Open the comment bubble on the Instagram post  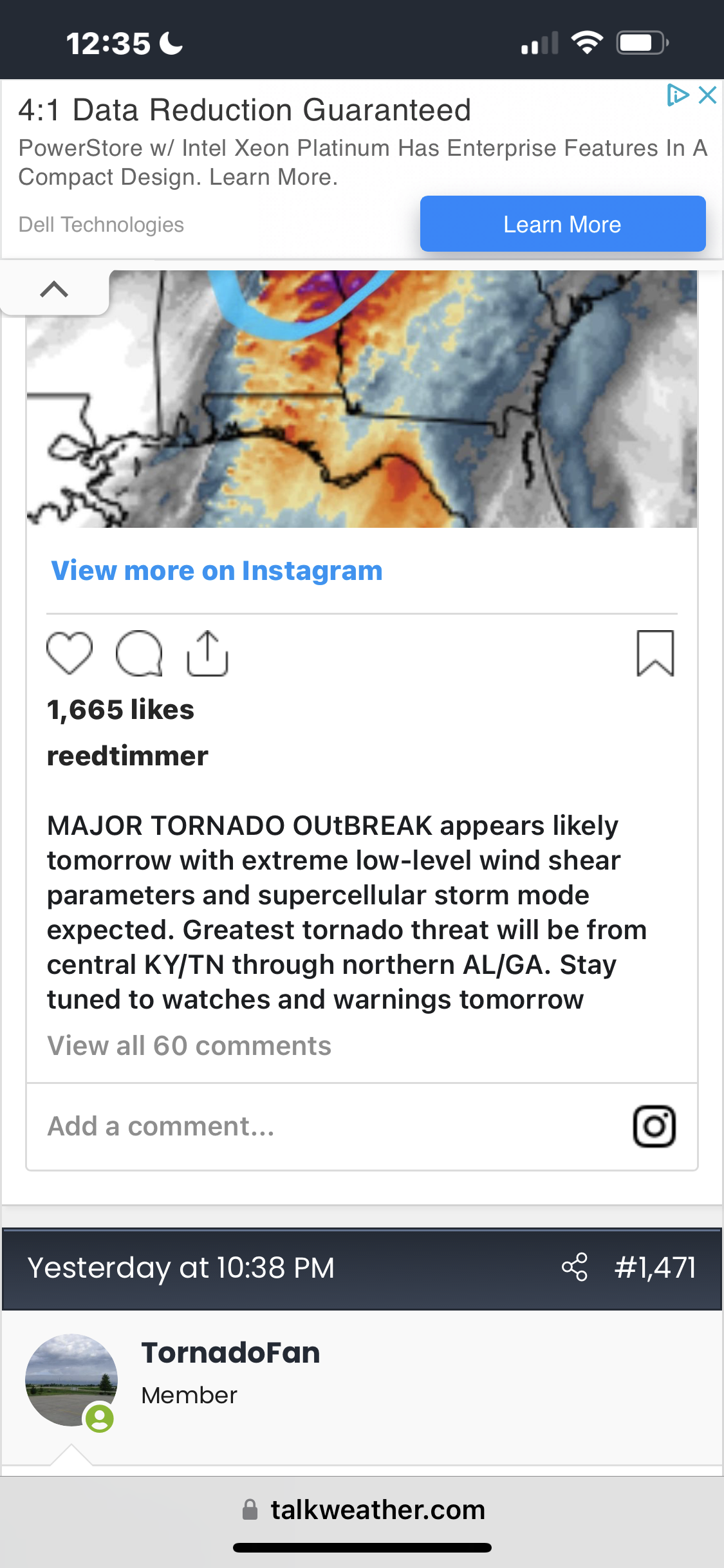tap(139, 653)
